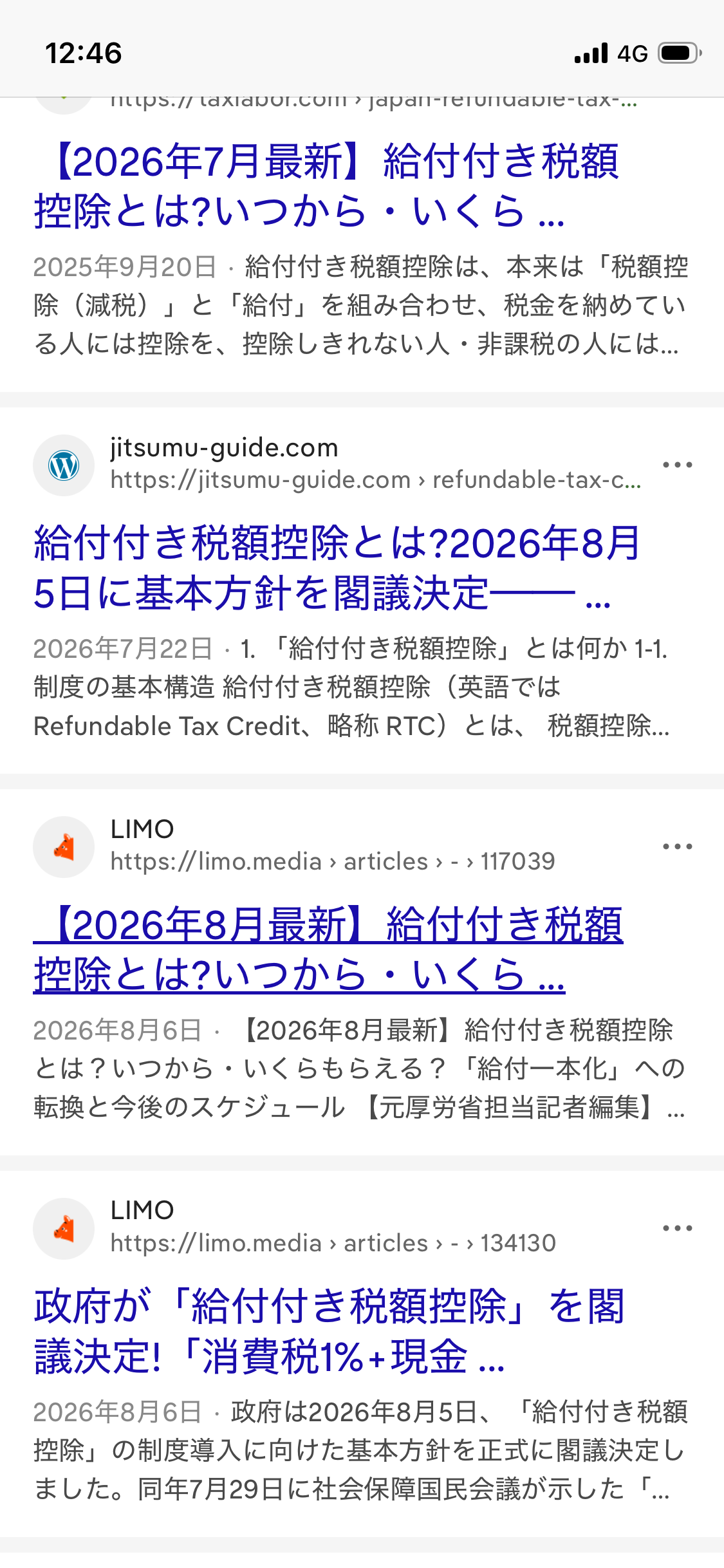
Task: Open LIMO site header for article 134130
Action: [x=294, y=1227]
